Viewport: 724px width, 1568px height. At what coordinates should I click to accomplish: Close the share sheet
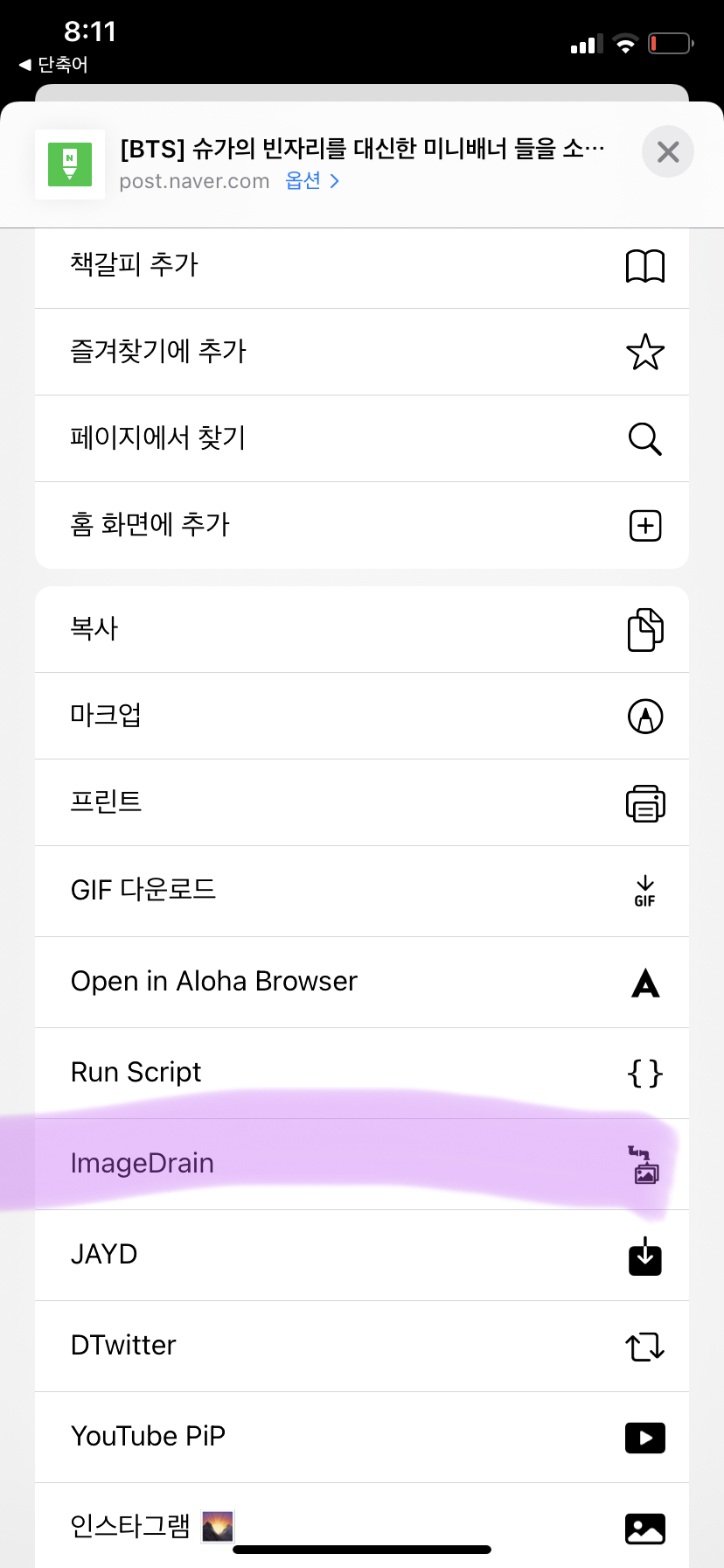(667, 152)
